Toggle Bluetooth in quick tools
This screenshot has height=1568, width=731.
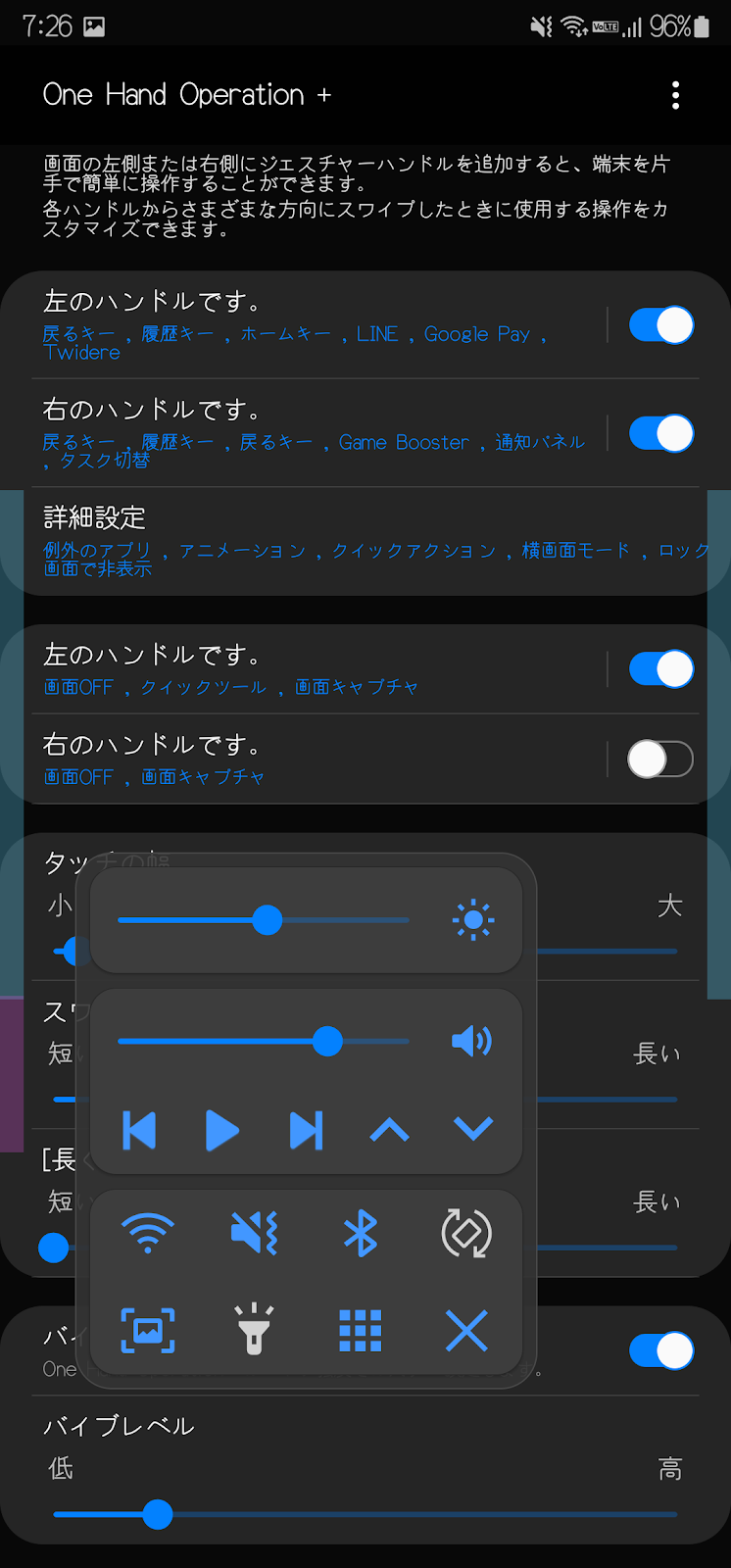pyautogui.click(x=361, y=1233)
